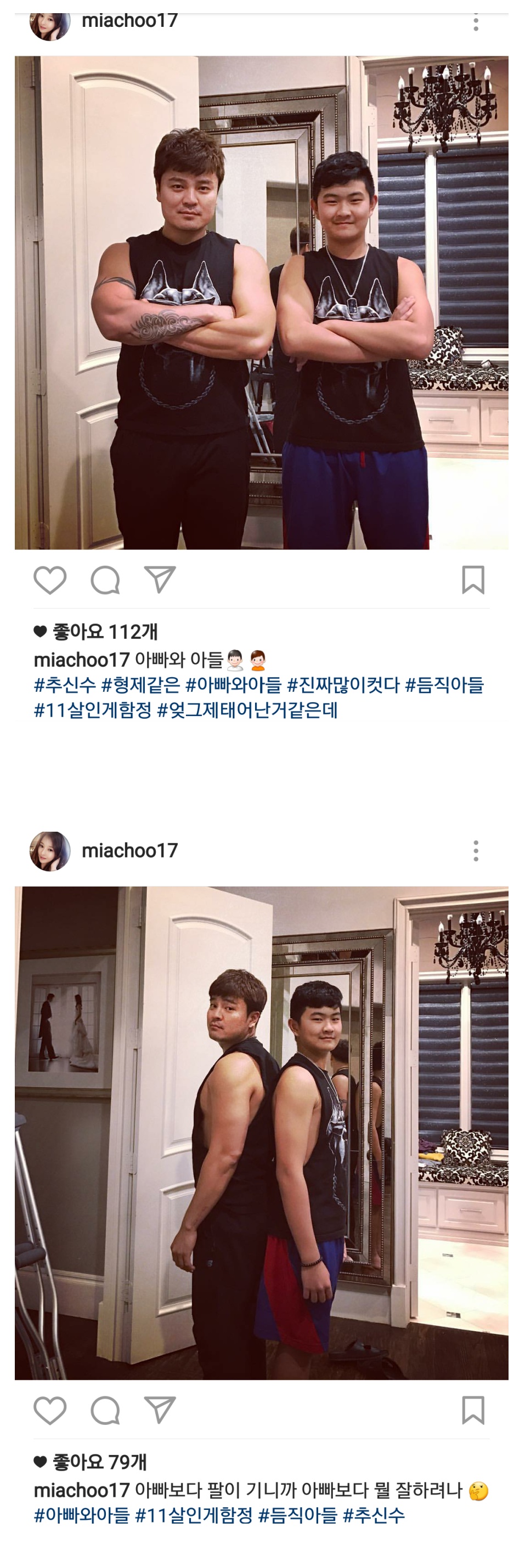Open the back-to-back photo in second post
The image size is (525, 1568).
click(261, 1132)
